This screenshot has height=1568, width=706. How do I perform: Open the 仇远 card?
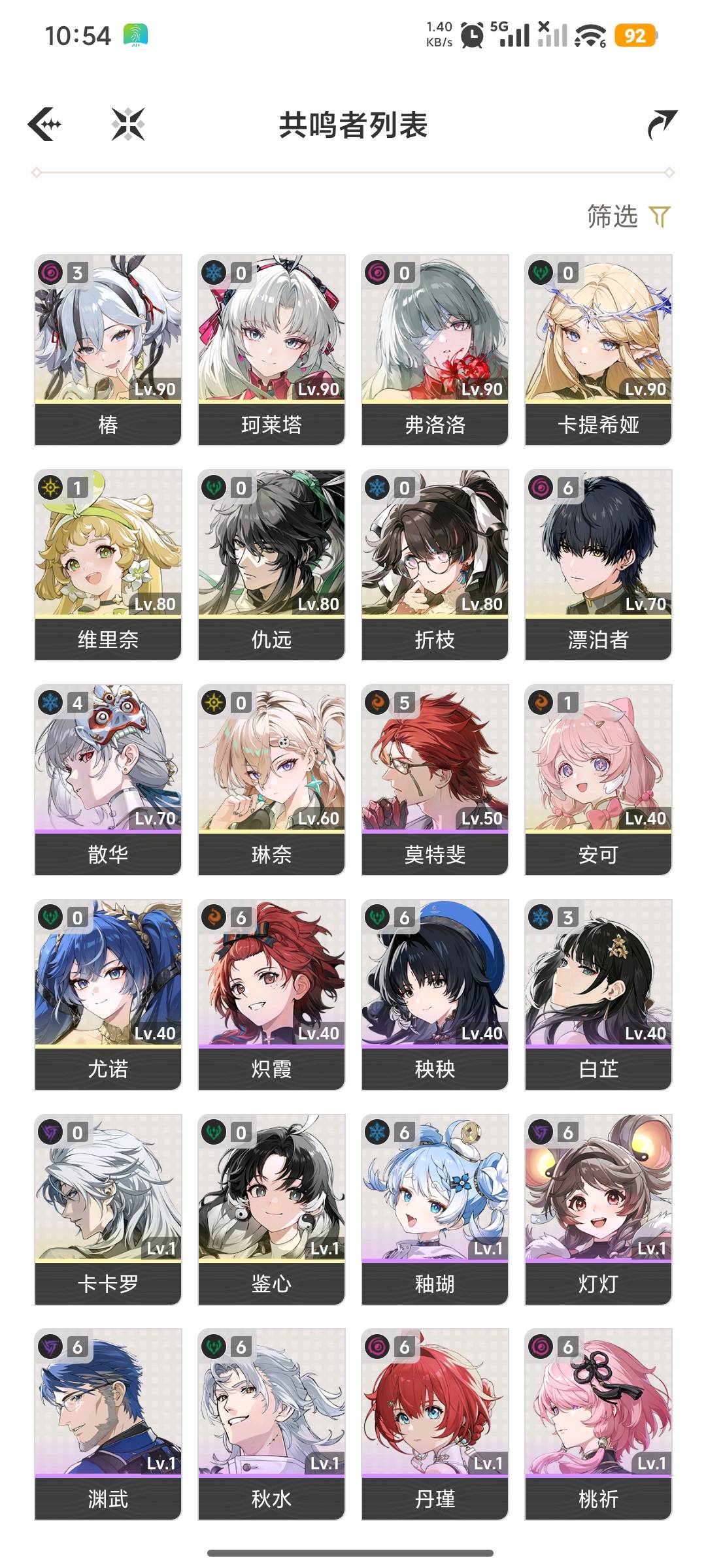[271, 565]
